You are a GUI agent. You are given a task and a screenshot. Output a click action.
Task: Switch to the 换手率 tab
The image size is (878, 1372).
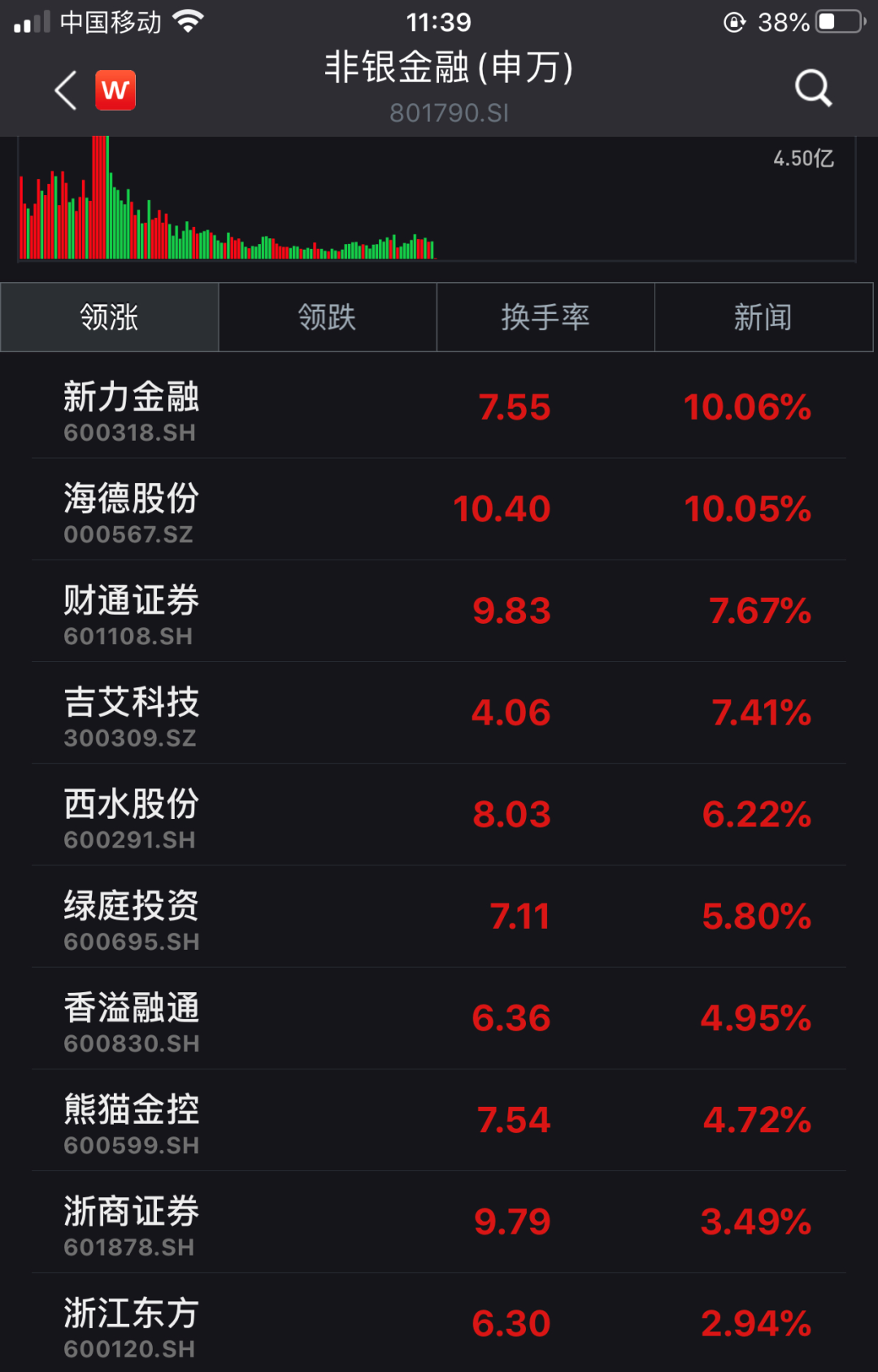[545, 317]
